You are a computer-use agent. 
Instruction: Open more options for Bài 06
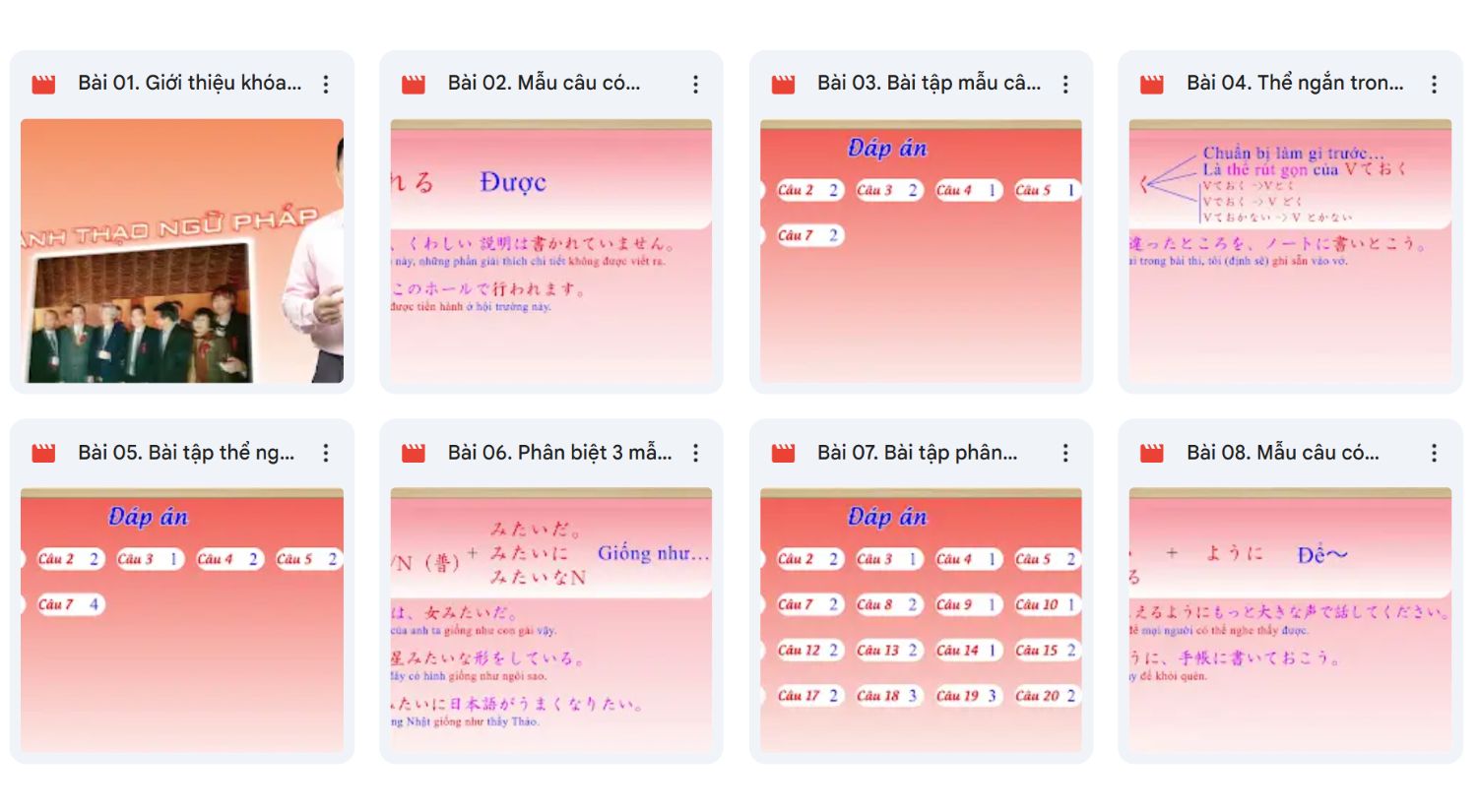[x=695, y=453]
